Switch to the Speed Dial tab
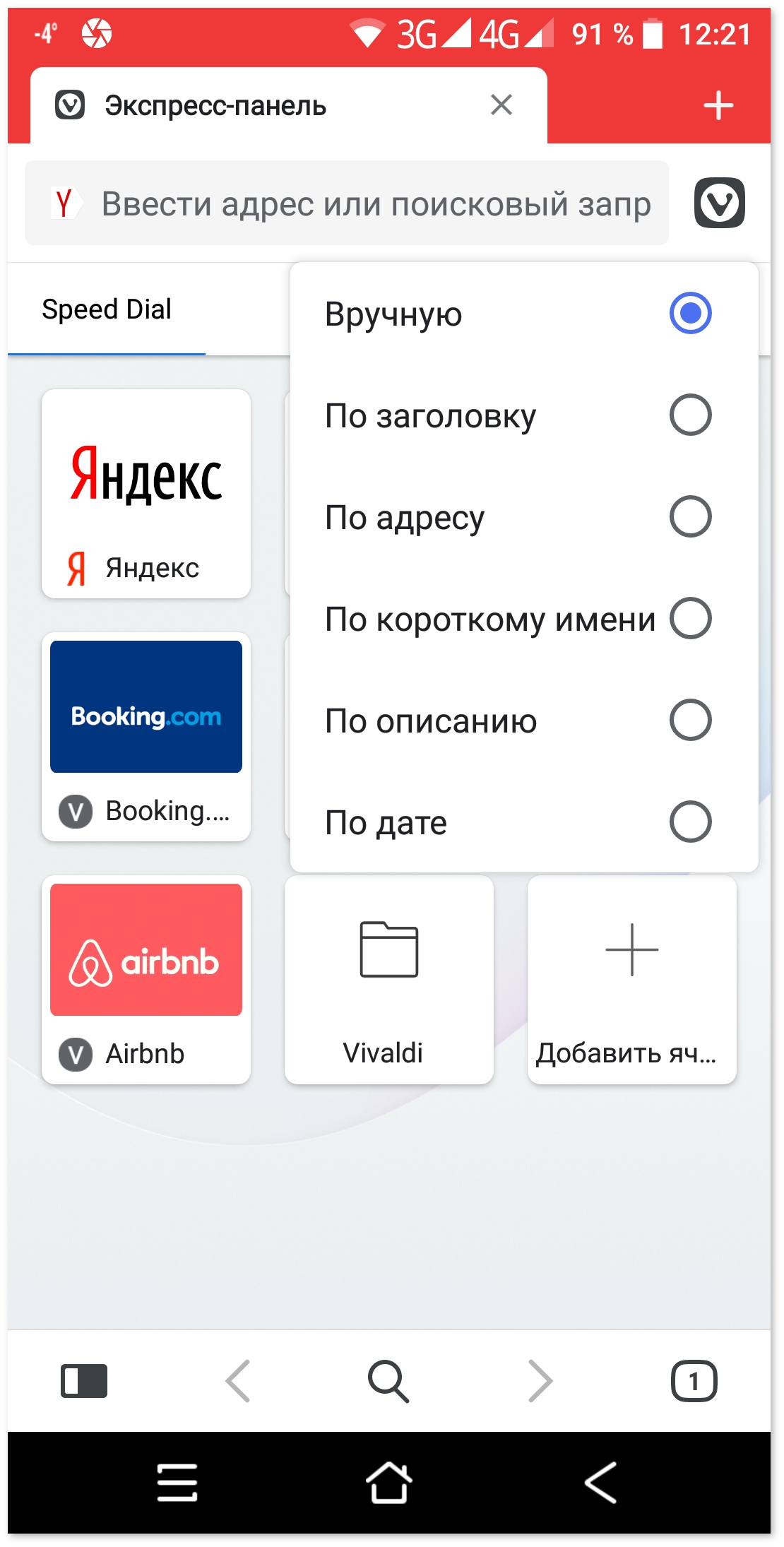The width and height of the screenshot is (784, 1547). coord(107,309)
